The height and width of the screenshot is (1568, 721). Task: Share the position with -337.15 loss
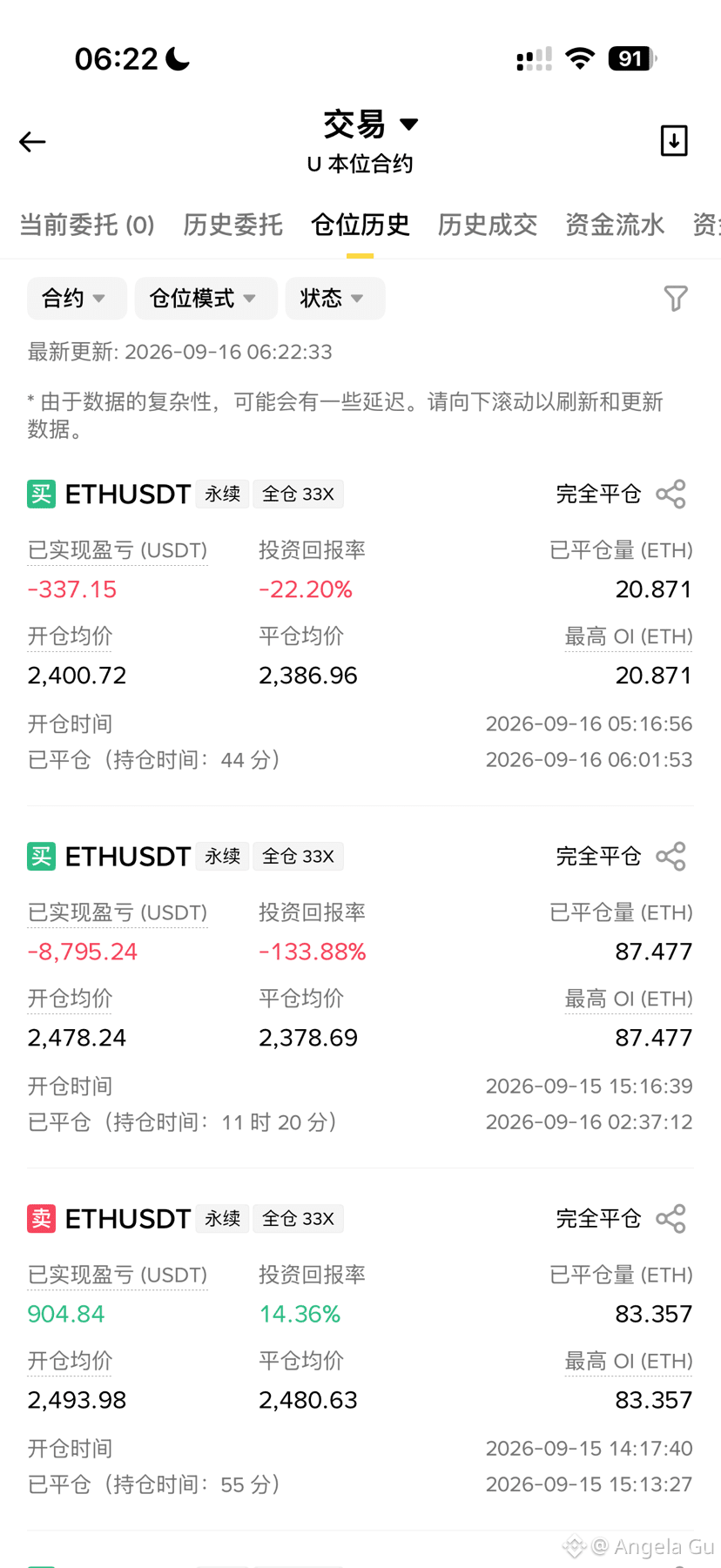pos(670,494)
